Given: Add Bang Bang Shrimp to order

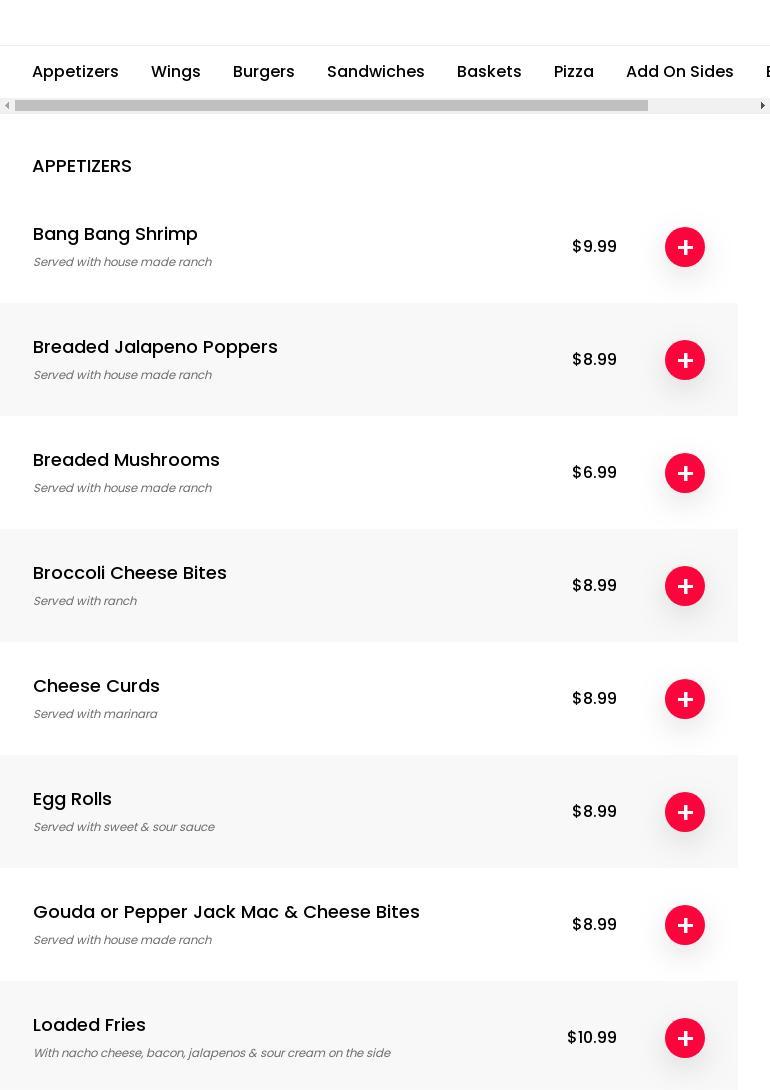Looking at the screenshot, I should click(x=685, y=247).
